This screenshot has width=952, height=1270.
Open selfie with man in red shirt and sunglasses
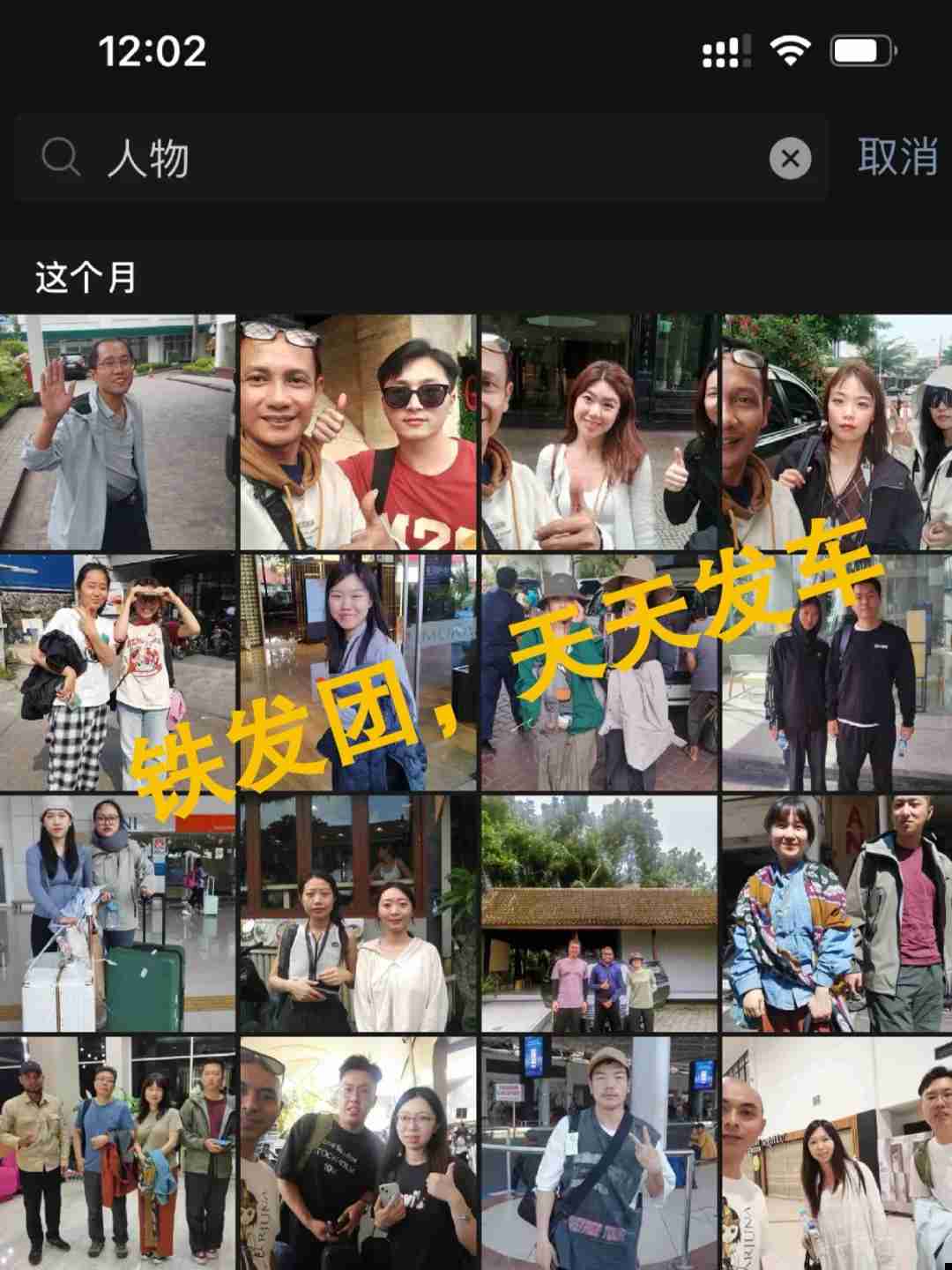pyautogui.click(x=358, y=432)
